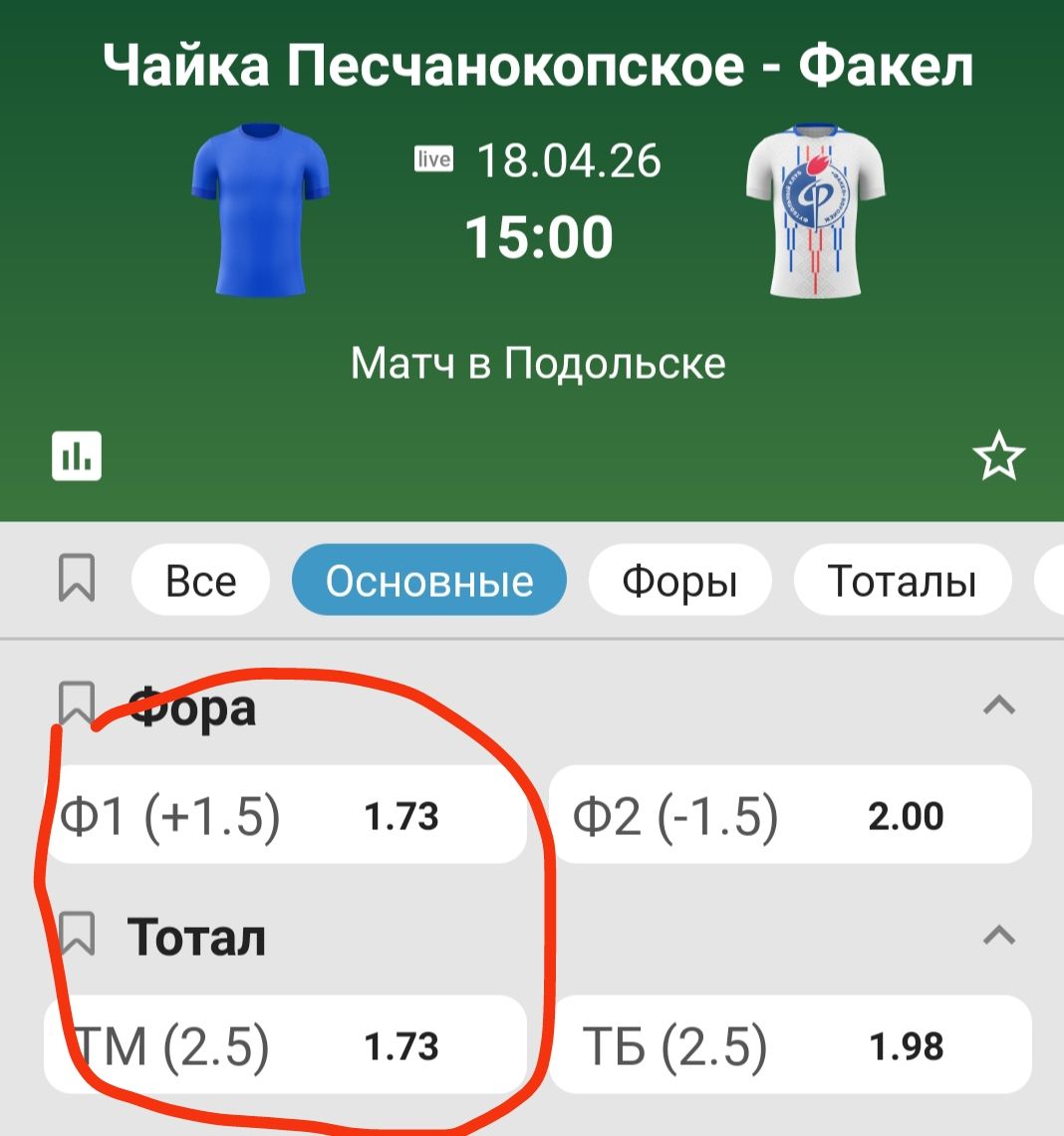Switch to the Все tab
The width and height of the screenshot is (1064, 1136).
(200, 581)
